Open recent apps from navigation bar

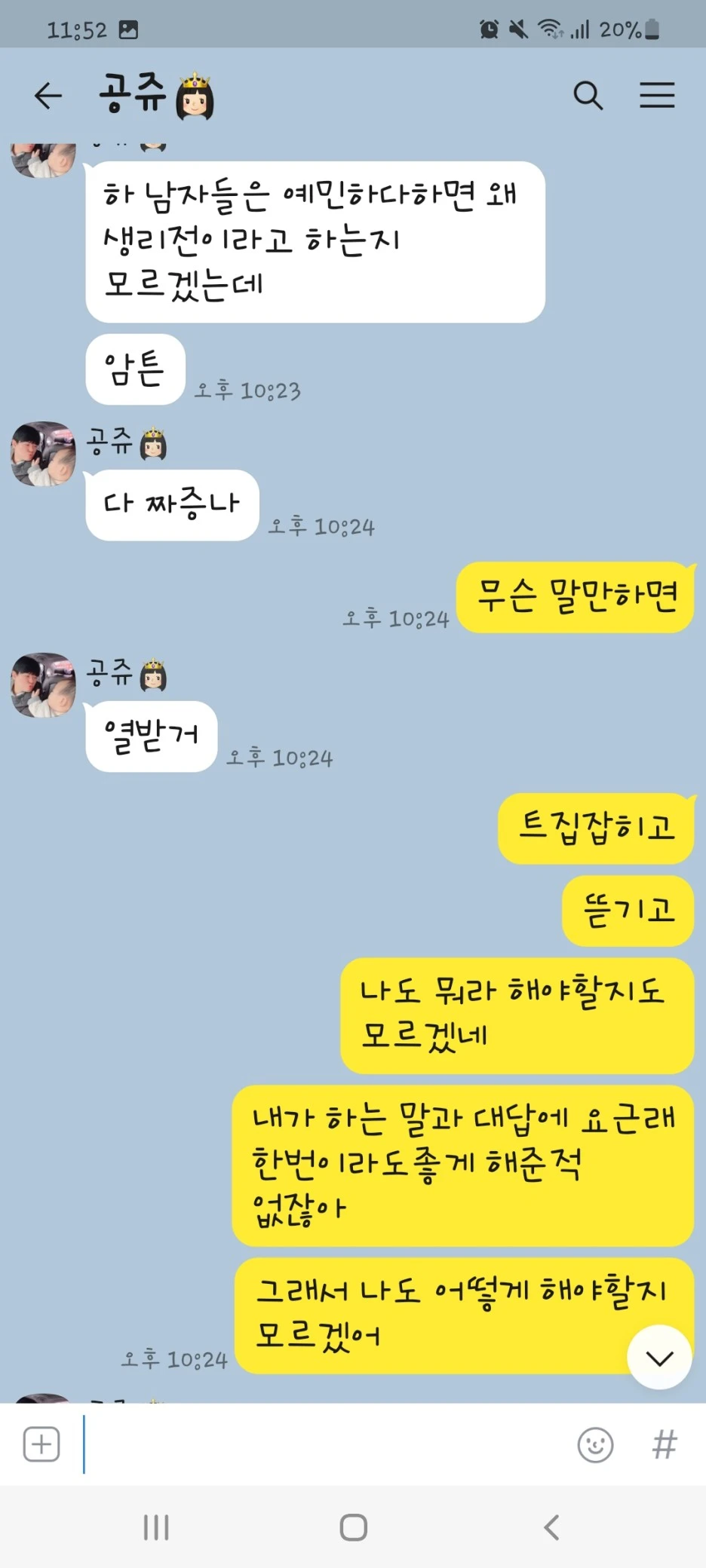point(155,1528)
